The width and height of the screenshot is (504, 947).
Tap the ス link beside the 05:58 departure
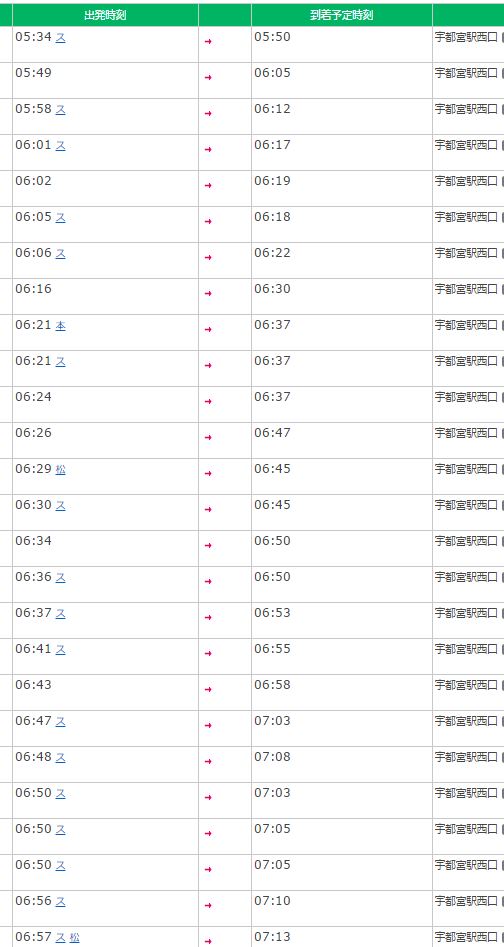(x=60, y=110)
